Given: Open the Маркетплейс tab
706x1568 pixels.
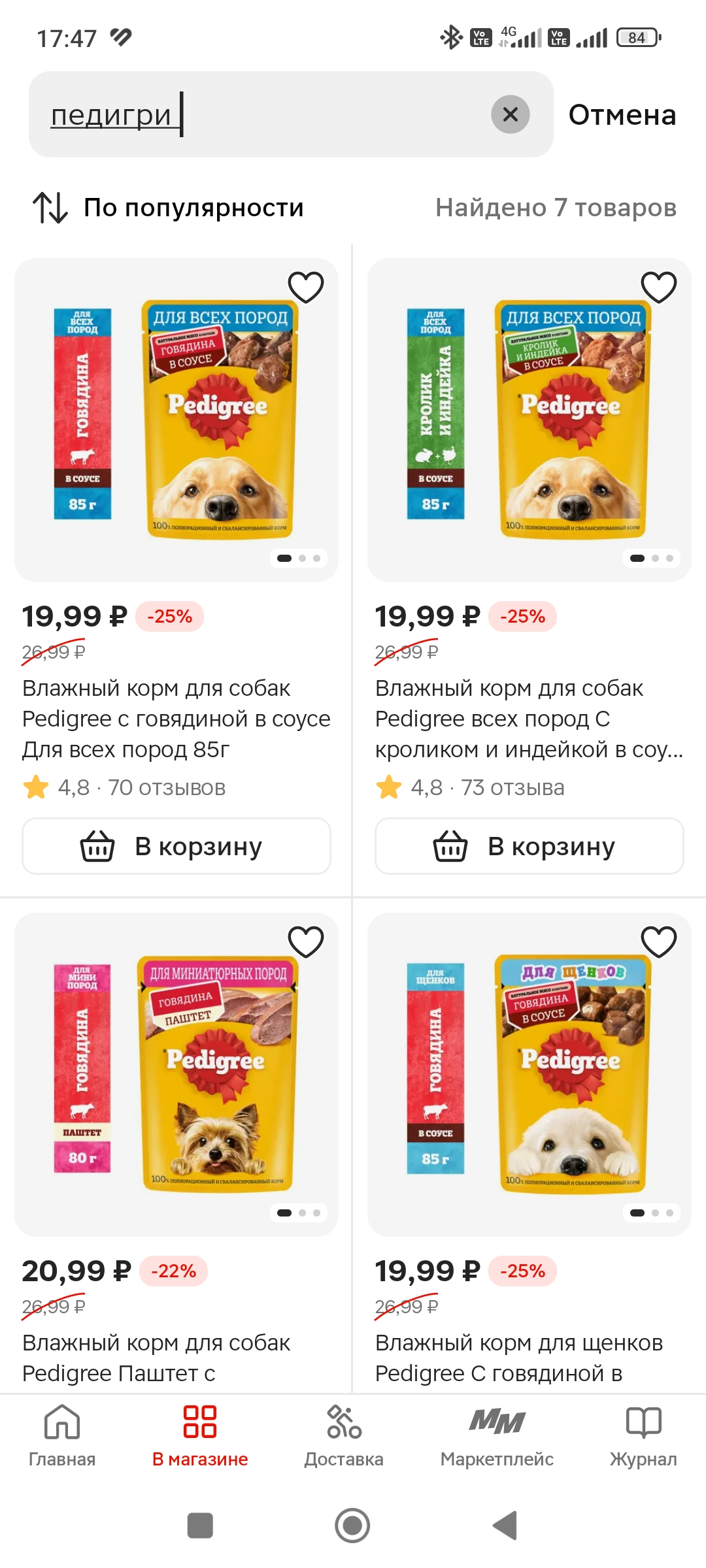Looking at the screenshot, I should pyautogui.click(x=497, y=1436).
